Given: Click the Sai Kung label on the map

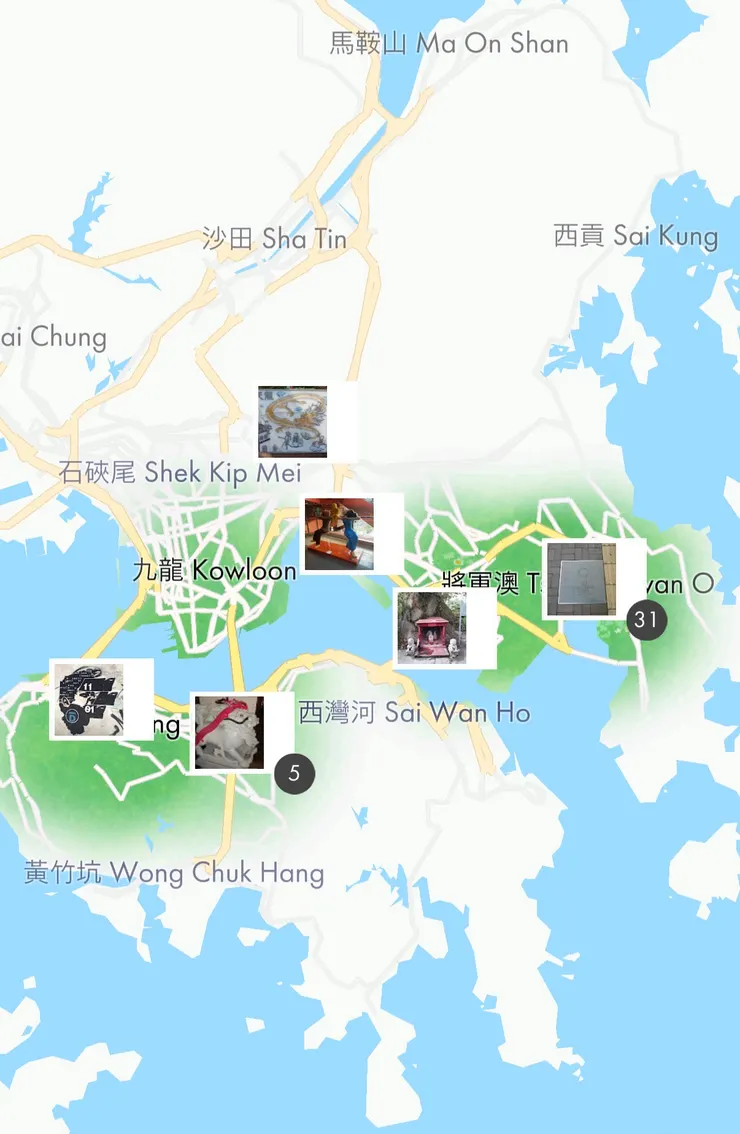Looking at the screenshot, I should pyautogui.click(x=634, y=237).
